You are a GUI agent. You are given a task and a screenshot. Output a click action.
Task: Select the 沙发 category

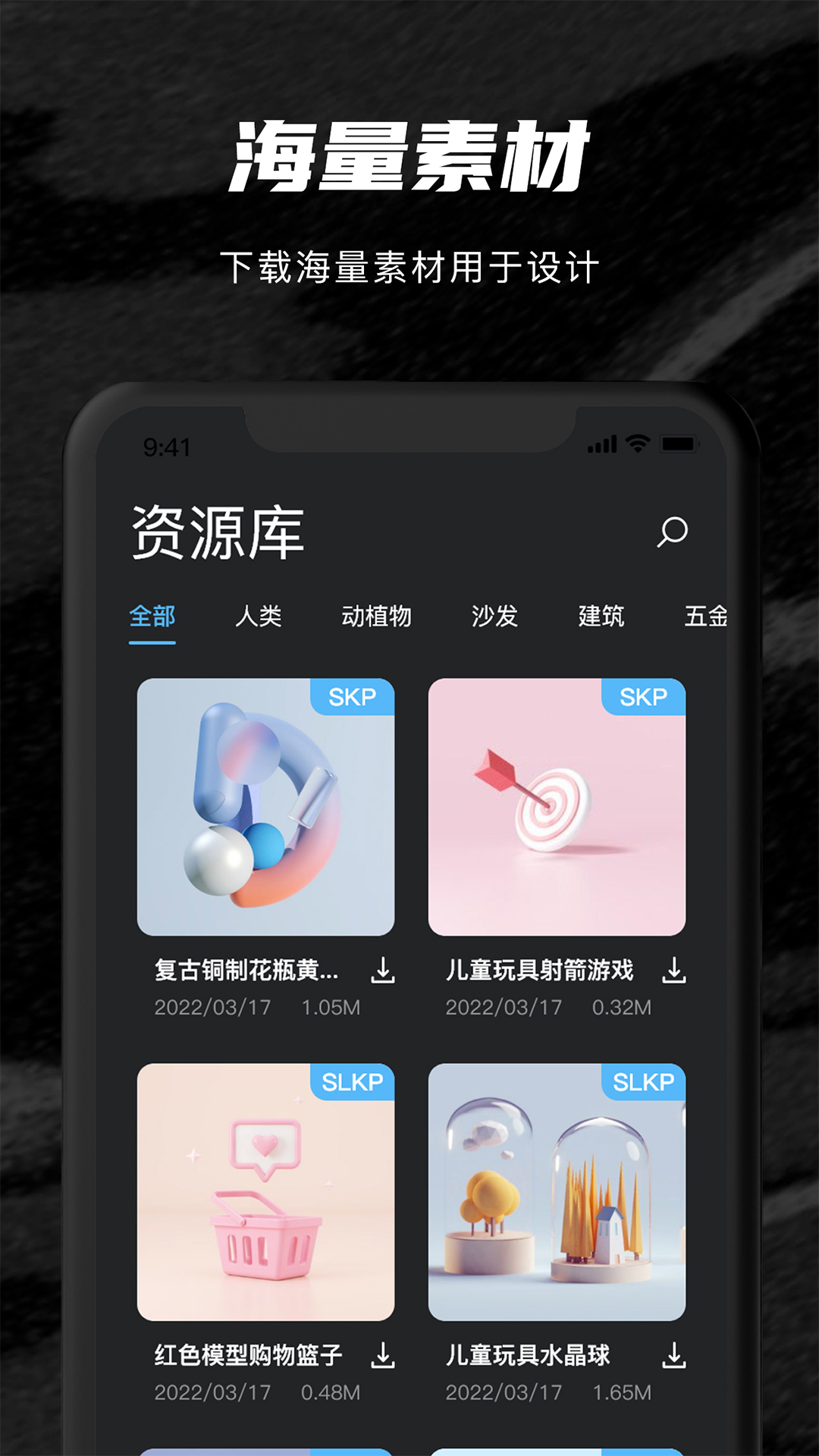(494, 618)
